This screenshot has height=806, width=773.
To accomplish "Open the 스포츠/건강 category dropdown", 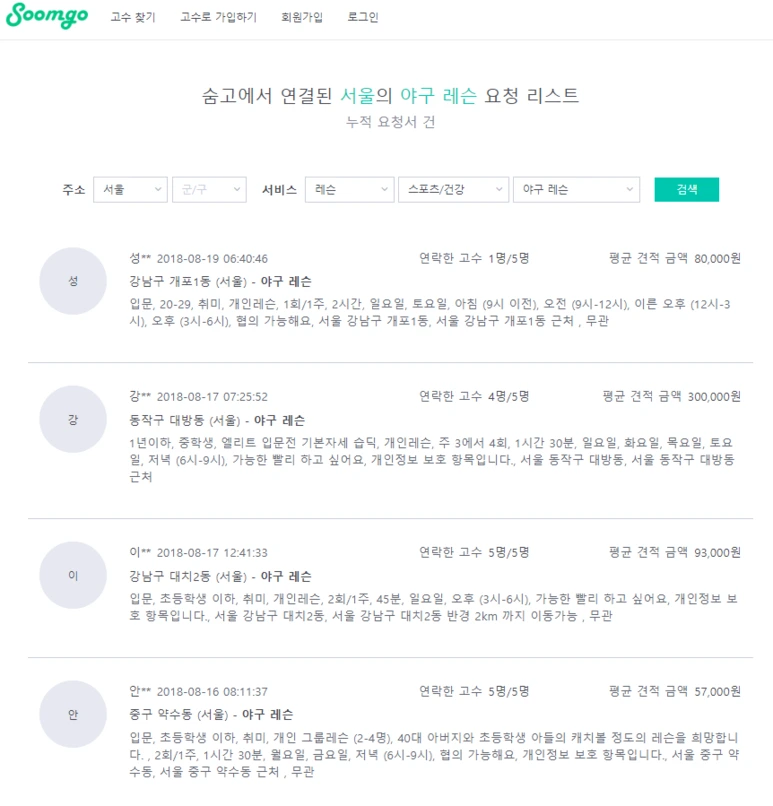I will click(453, 190).
